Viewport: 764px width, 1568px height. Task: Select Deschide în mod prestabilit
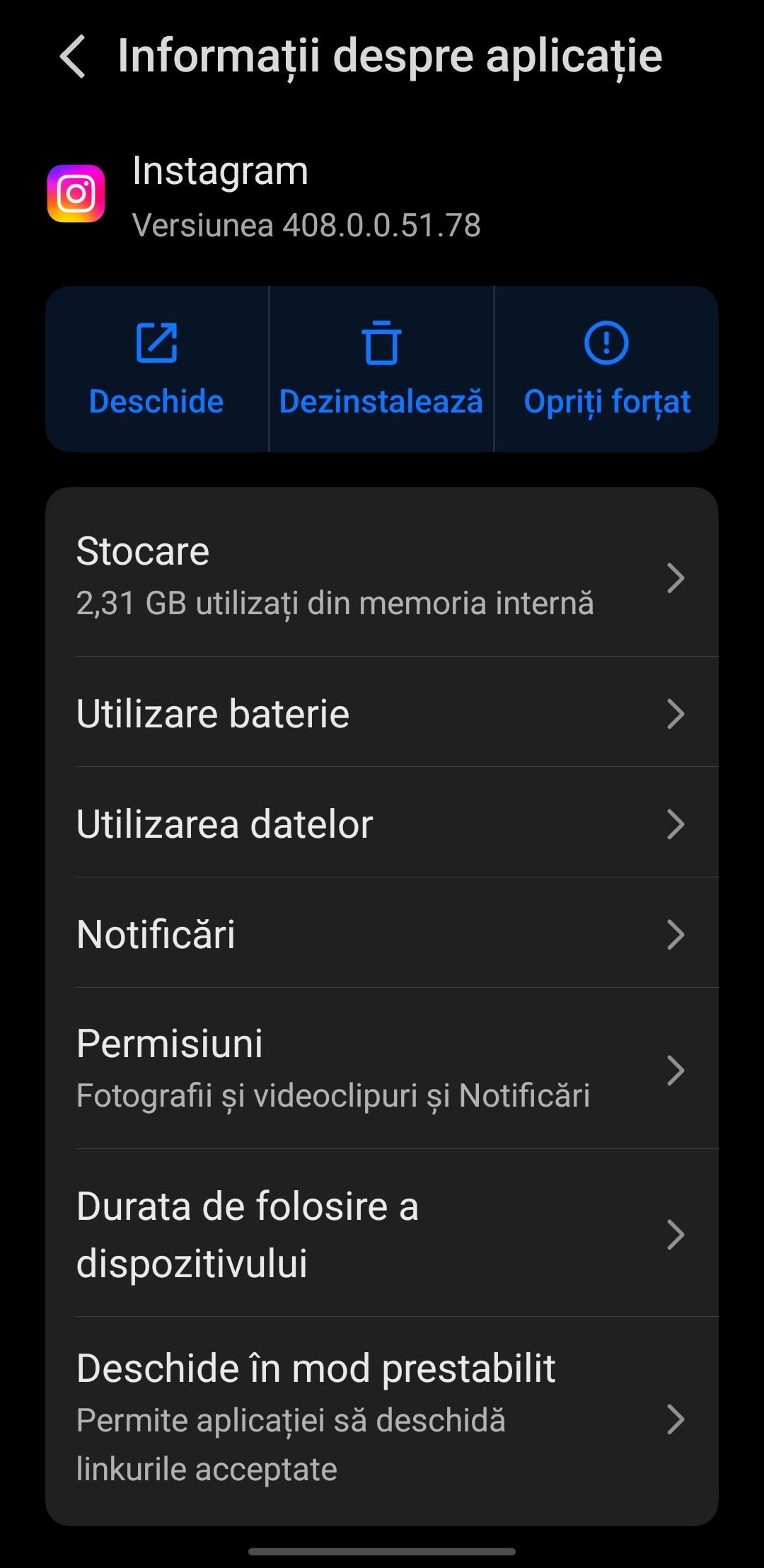(x=382, y=1418)
